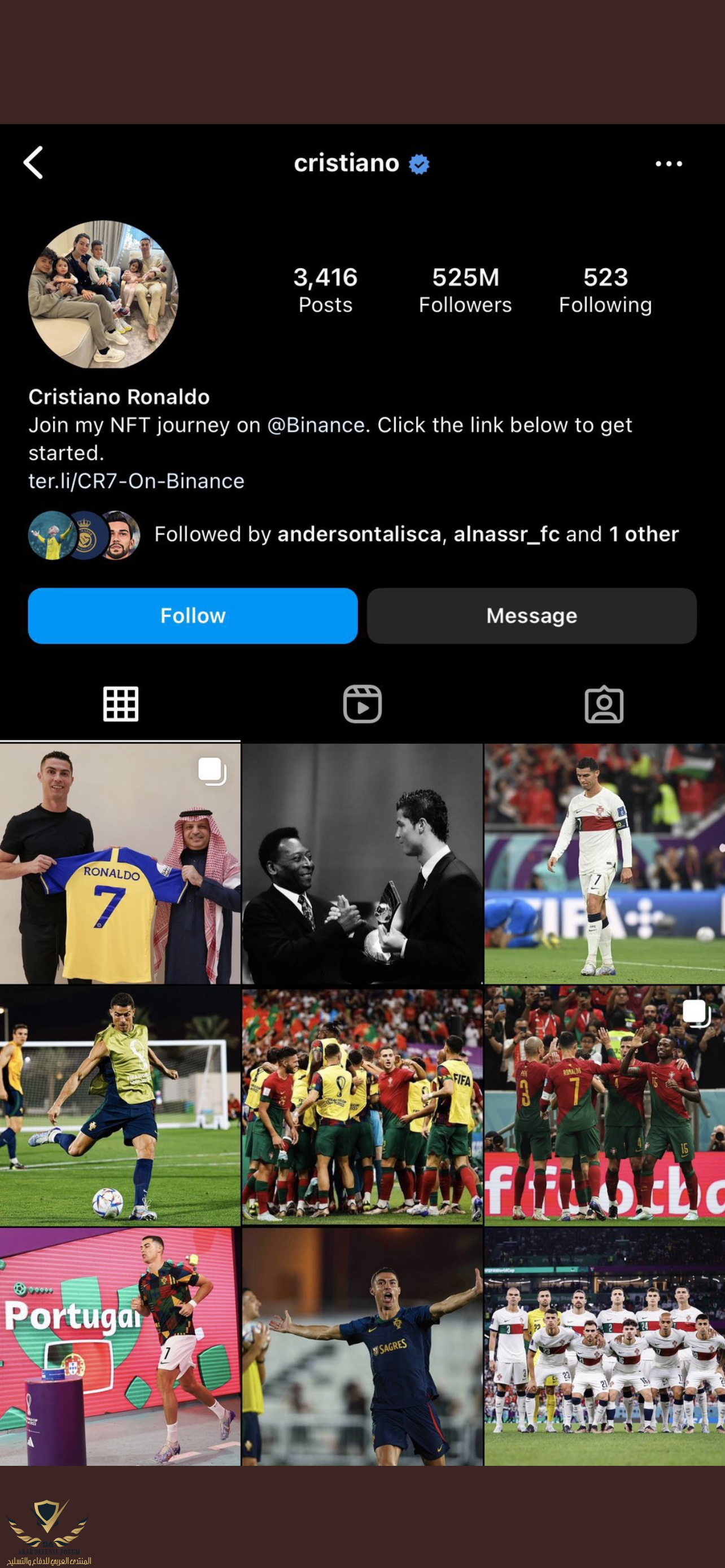Message Cristiano Ronaldo

coord(531,615)
